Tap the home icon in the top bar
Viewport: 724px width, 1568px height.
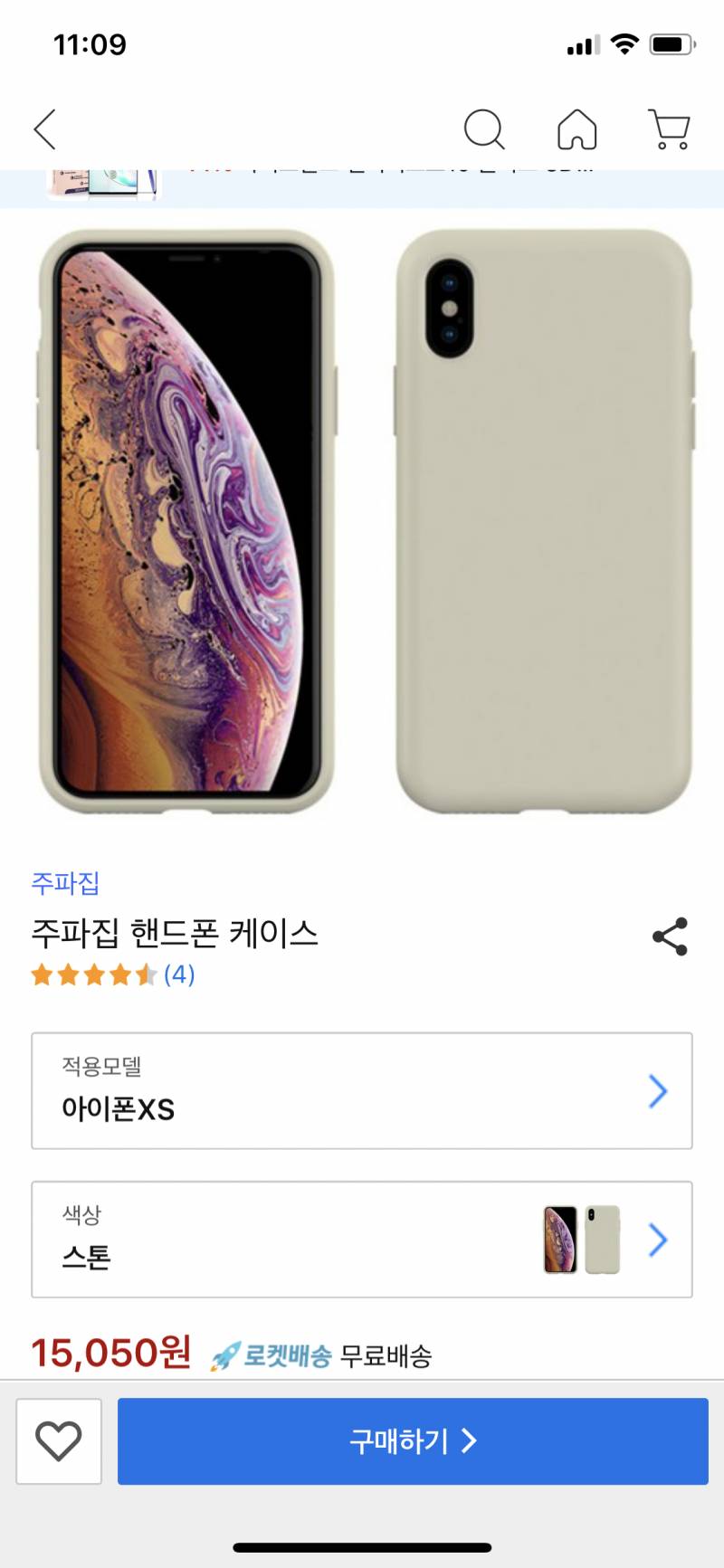click(576, 129)
